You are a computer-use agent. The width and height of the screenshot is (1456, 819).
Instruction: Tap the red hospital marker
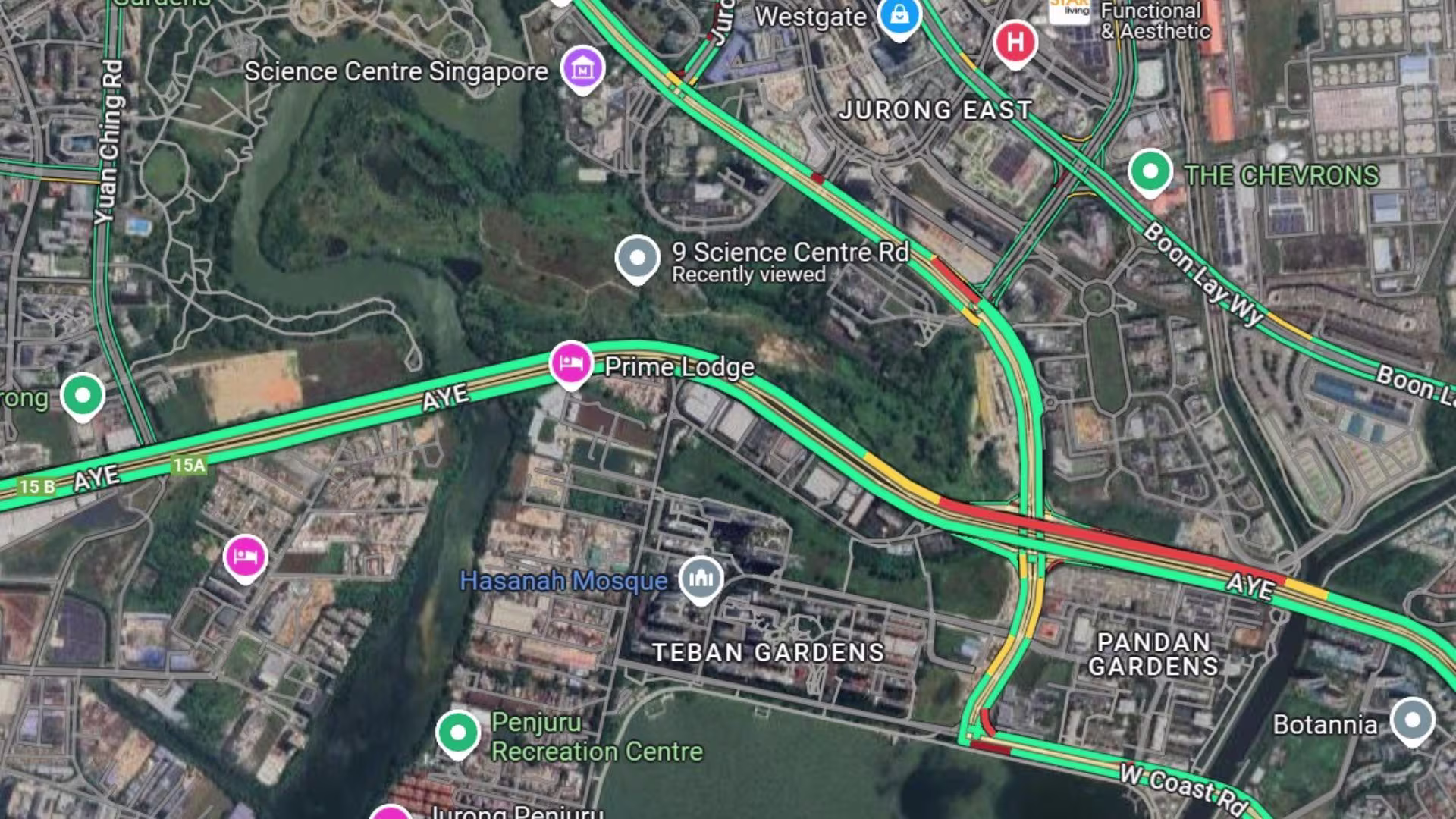tap(1015, 42)
